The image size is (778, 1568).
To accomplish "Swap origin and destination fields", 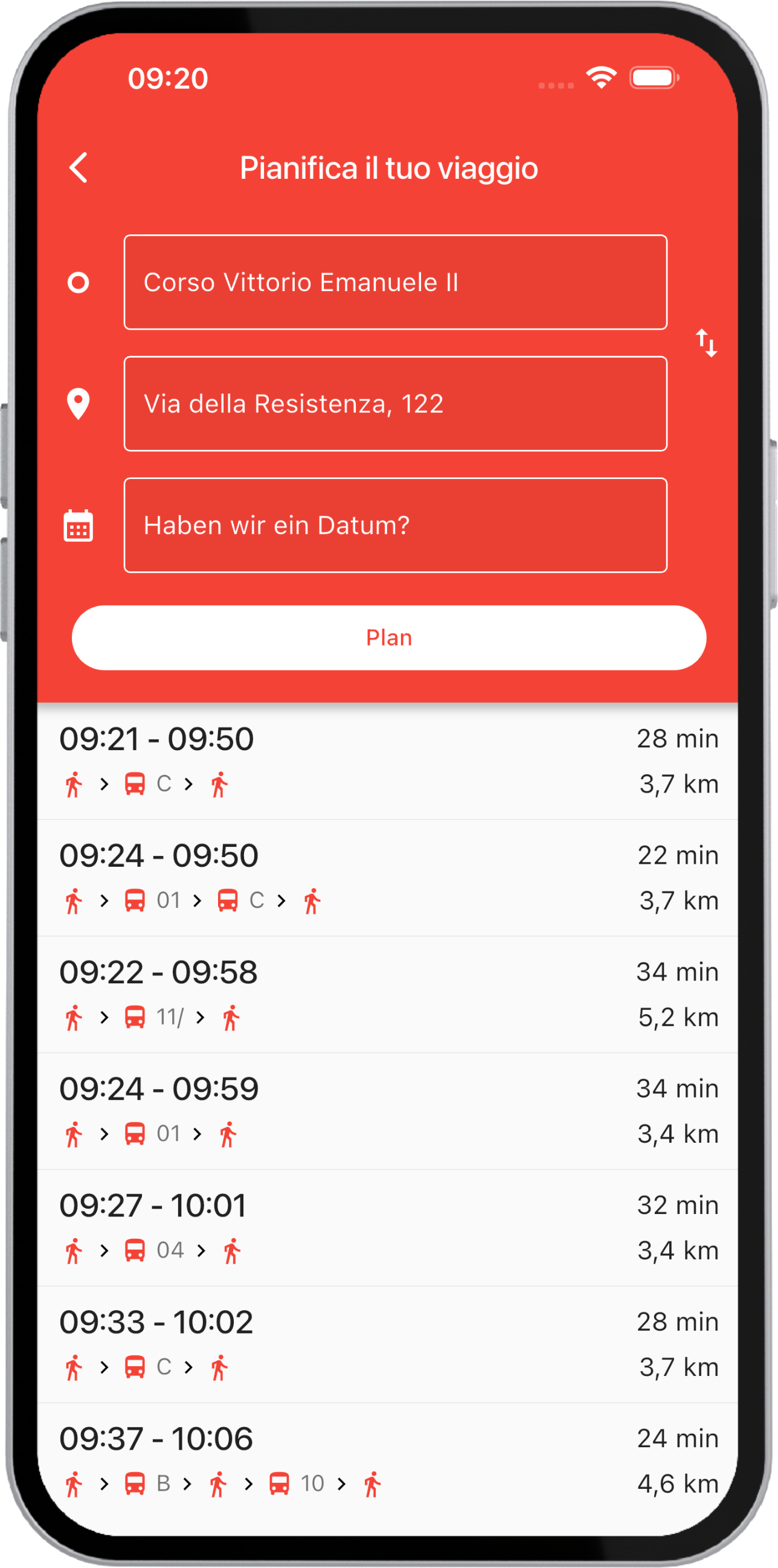I will pyautogui.click(x=706, y=342).
